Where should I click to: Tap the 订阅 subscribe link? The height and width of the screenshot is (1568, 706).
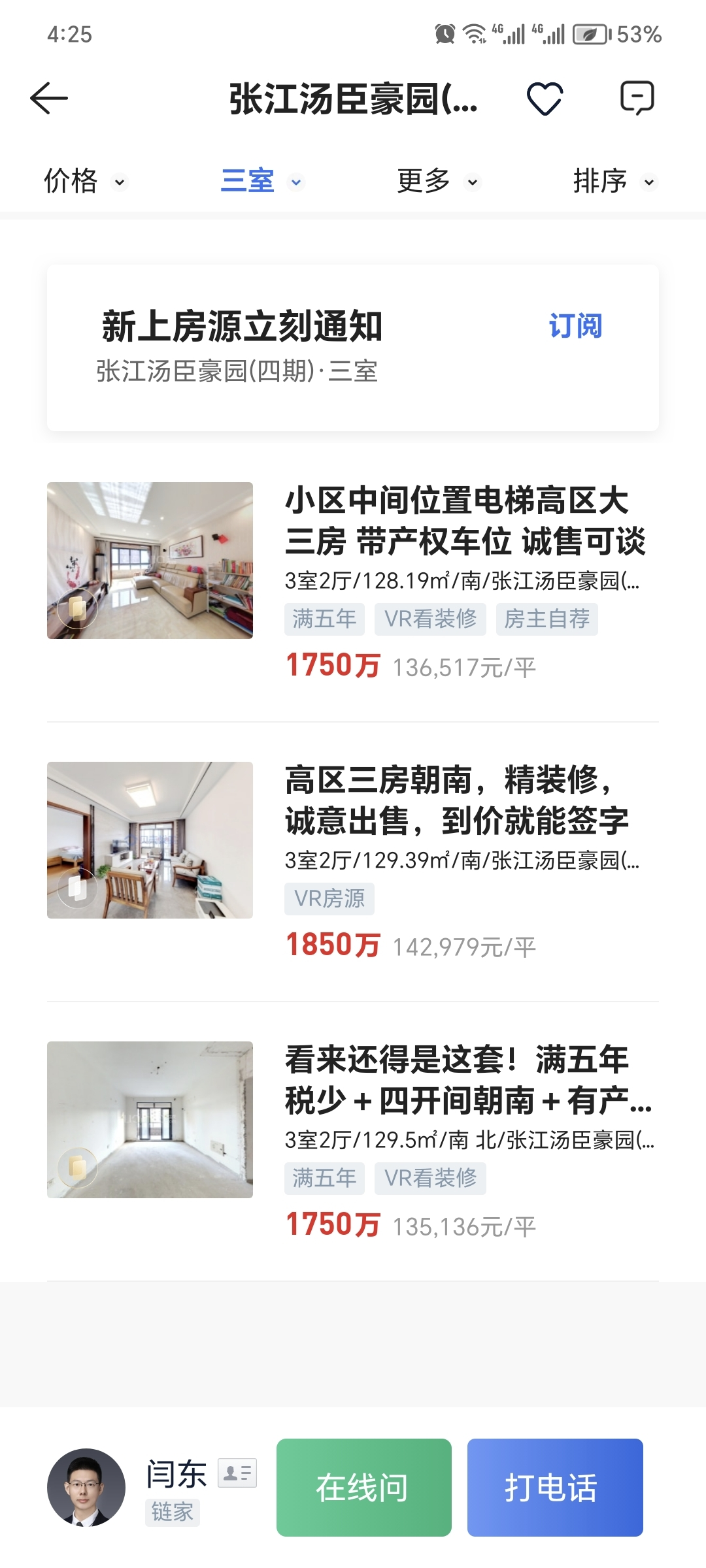(x=575, y=325)
